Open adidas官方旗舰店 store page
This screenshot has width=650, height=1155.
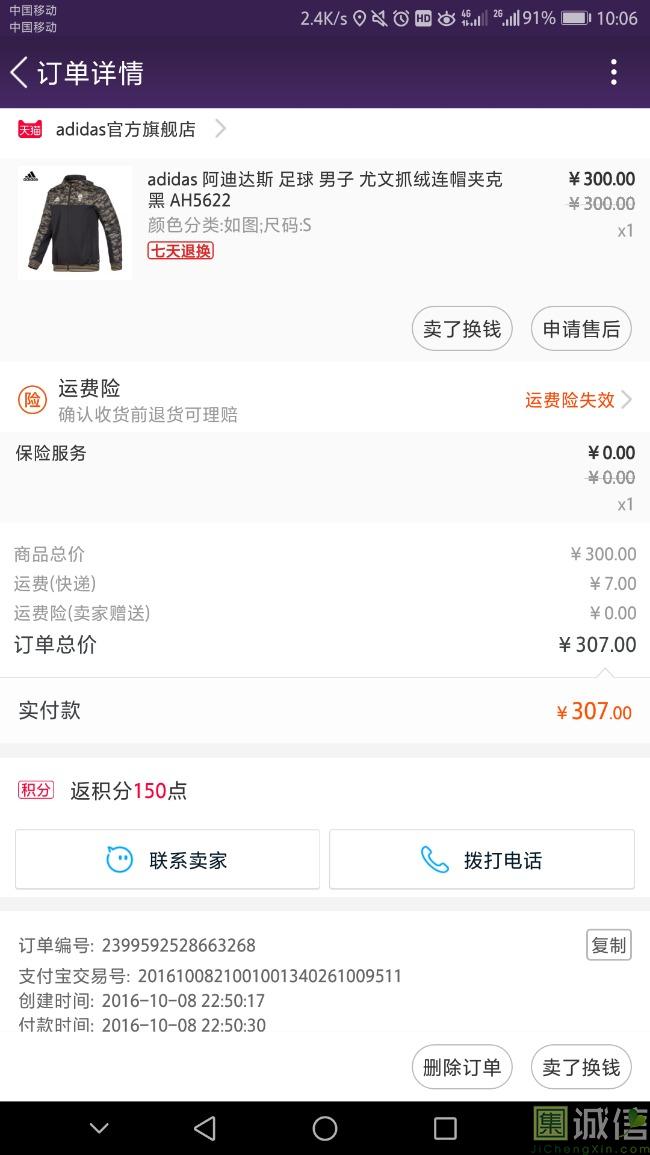click(125, 129)
